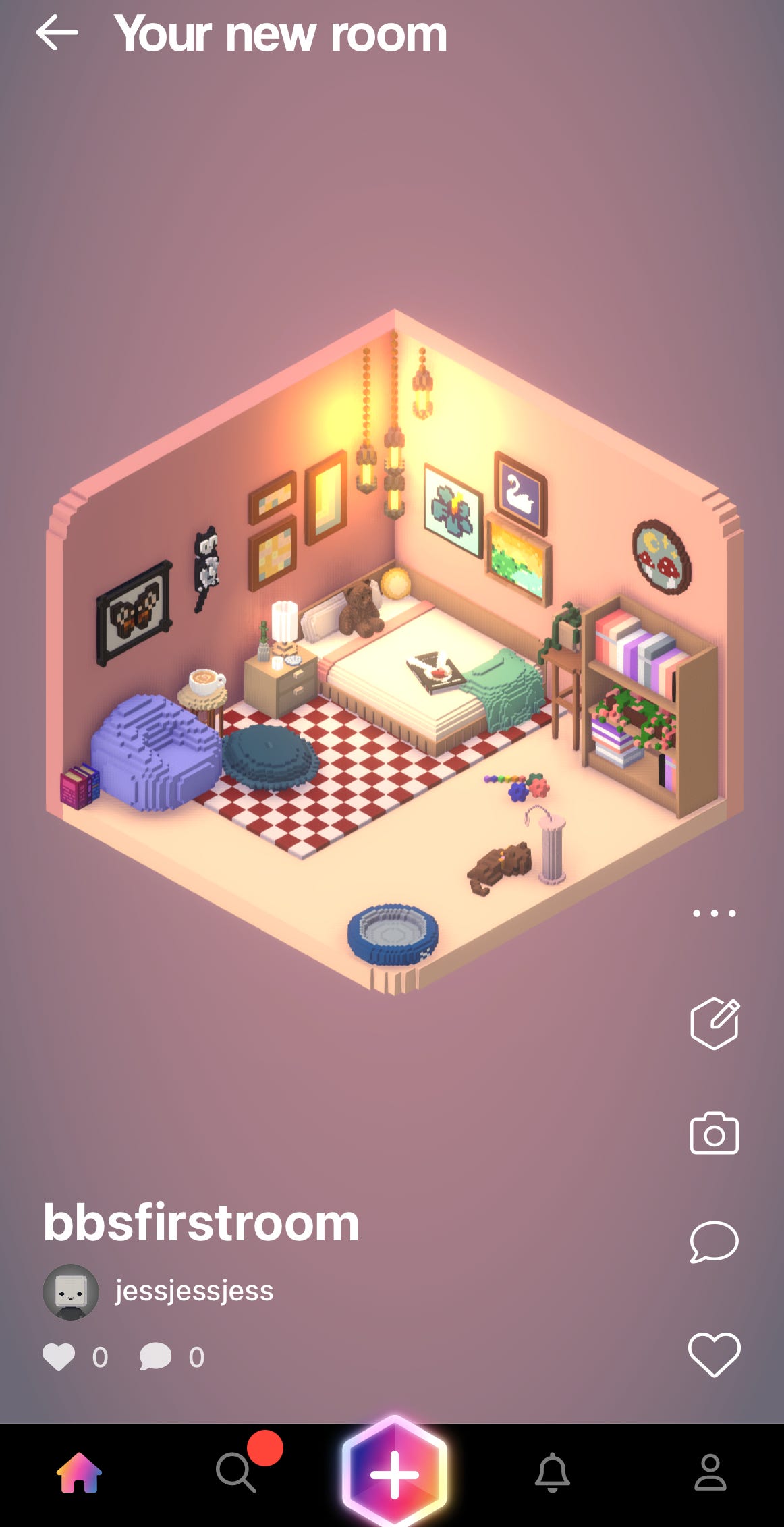Screen dimensions: 784x1527
Task: Edit this room with the pencil icon
Action: [714, 1023]
